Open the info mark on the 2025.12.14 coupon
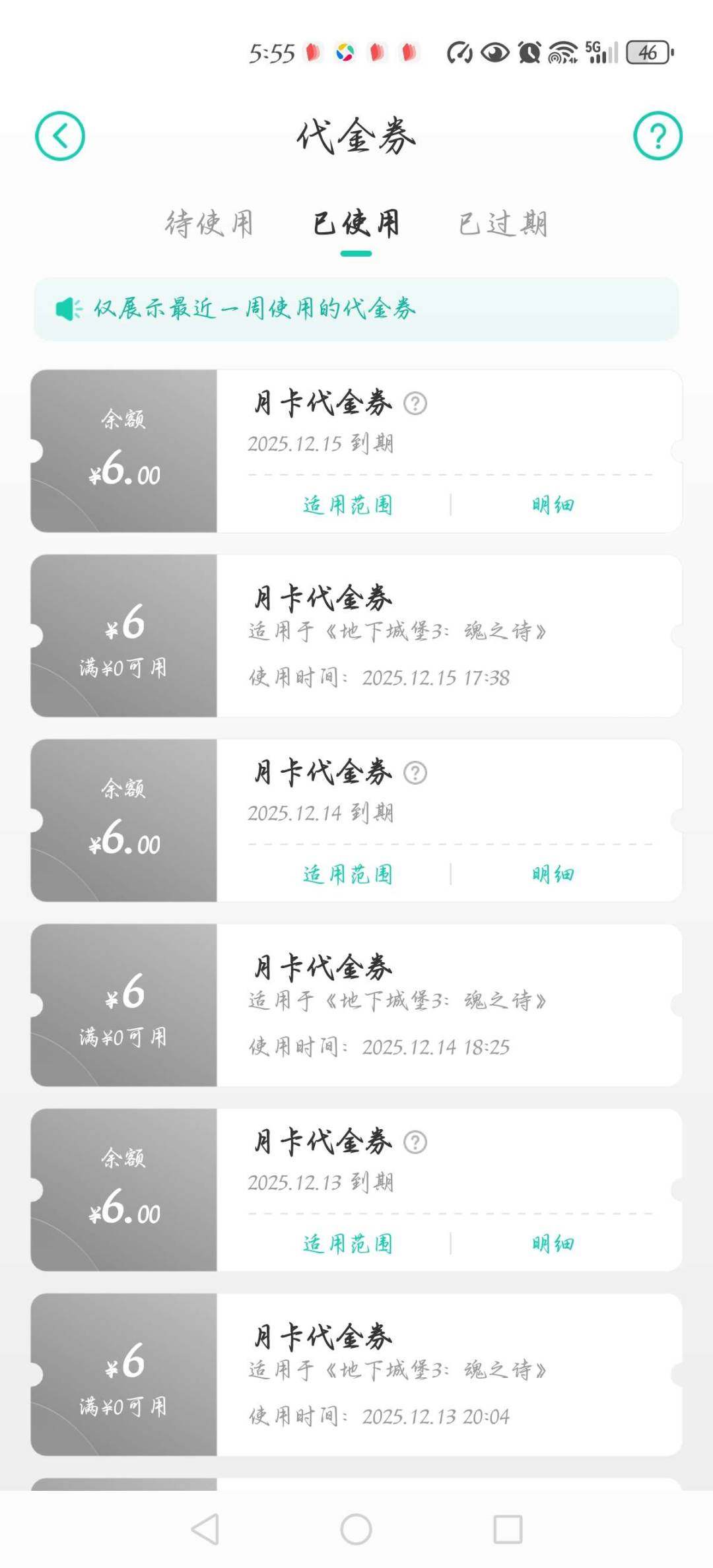 click(415, 771)
